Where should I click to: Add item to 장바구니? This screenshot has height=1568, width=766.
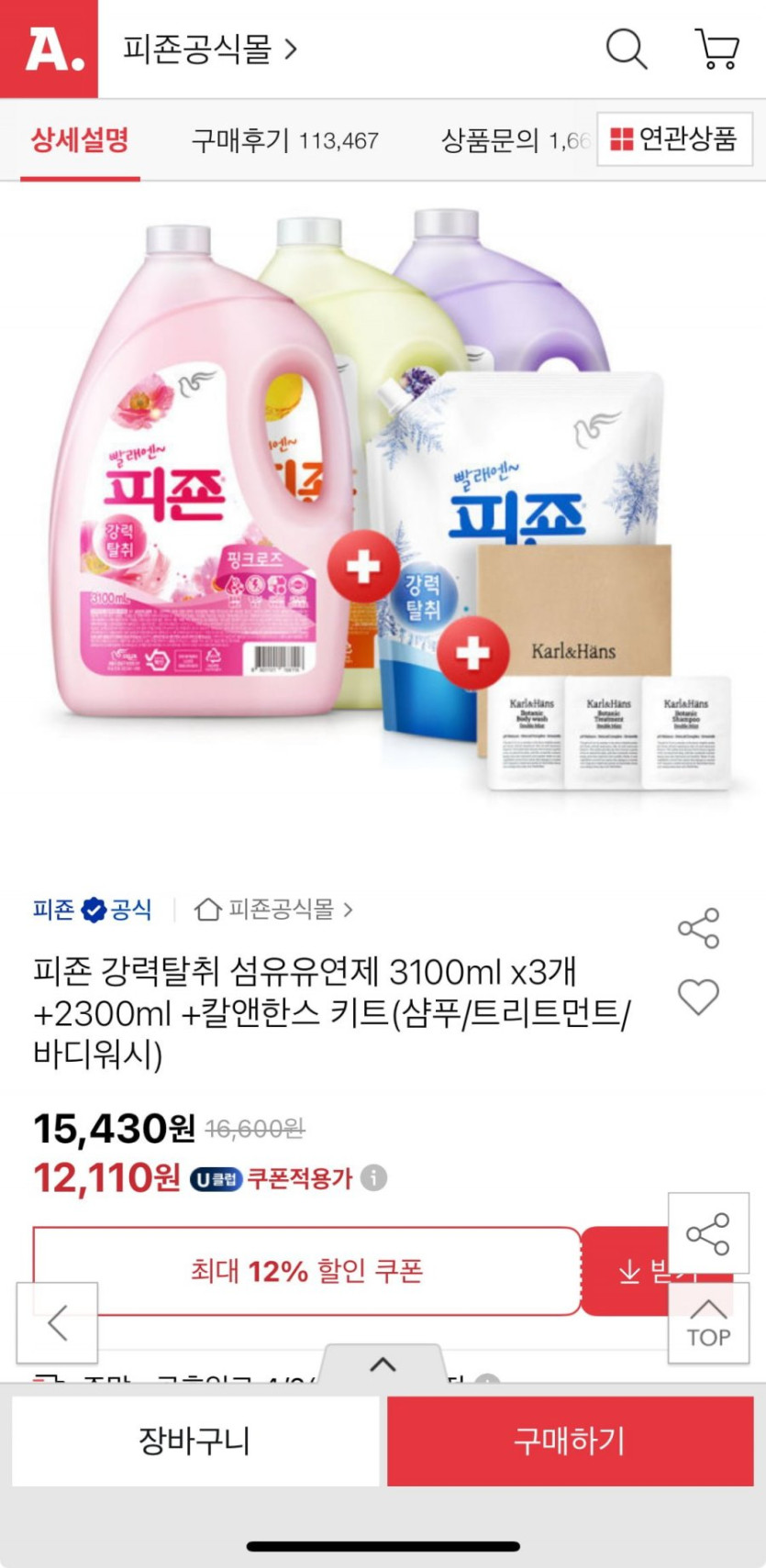tap(194, 1441)
